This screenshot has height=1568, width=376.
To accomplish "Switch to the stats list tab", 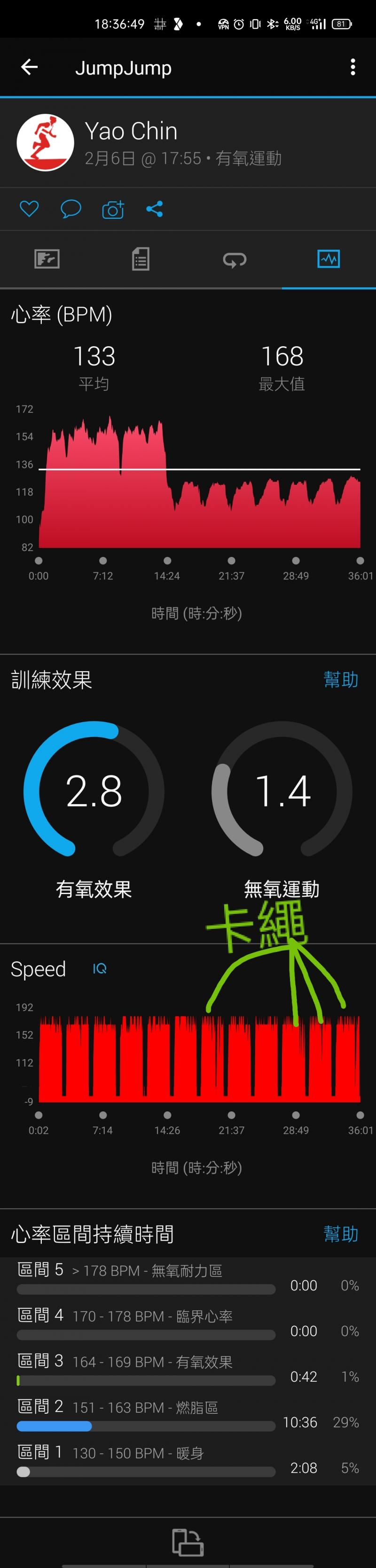I will pyautogui.click(x=141, y=259).
